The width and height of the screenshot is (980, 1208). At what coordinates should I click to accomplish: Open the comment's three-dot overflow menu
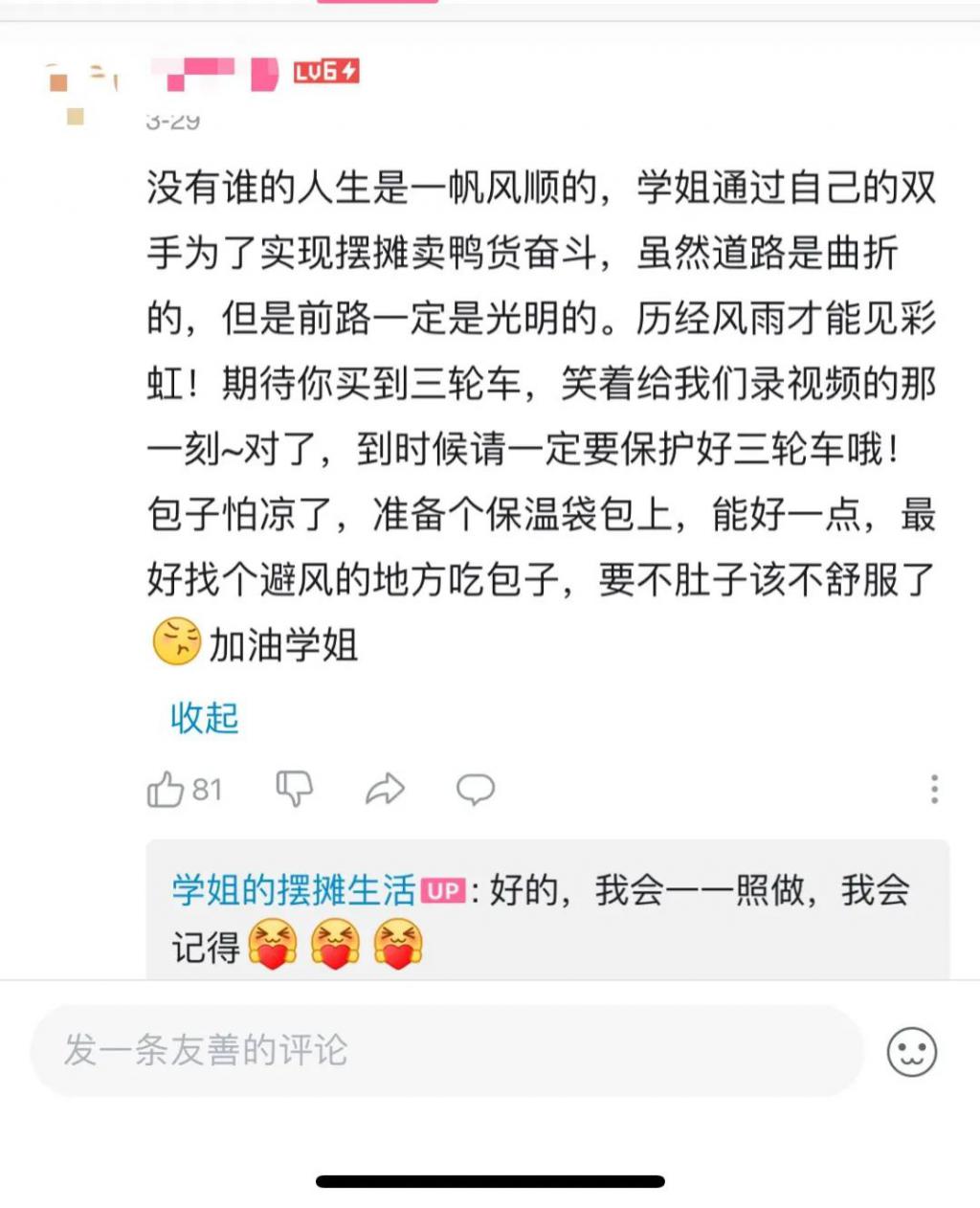[x=934, y=789]
